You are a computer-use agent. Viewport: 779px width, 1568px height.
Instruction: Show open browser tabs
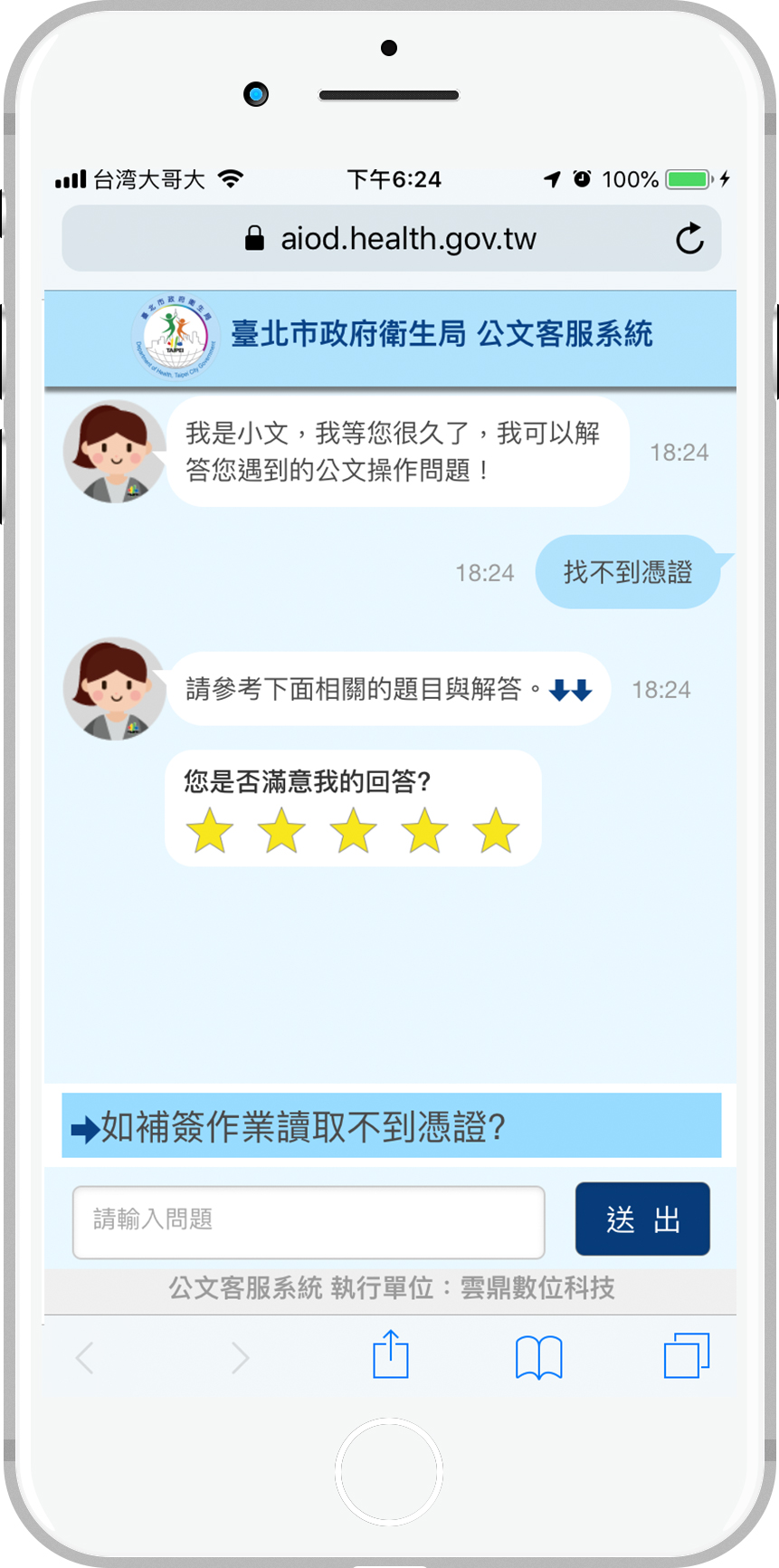pyautogui.click(x=686, y=1356)
